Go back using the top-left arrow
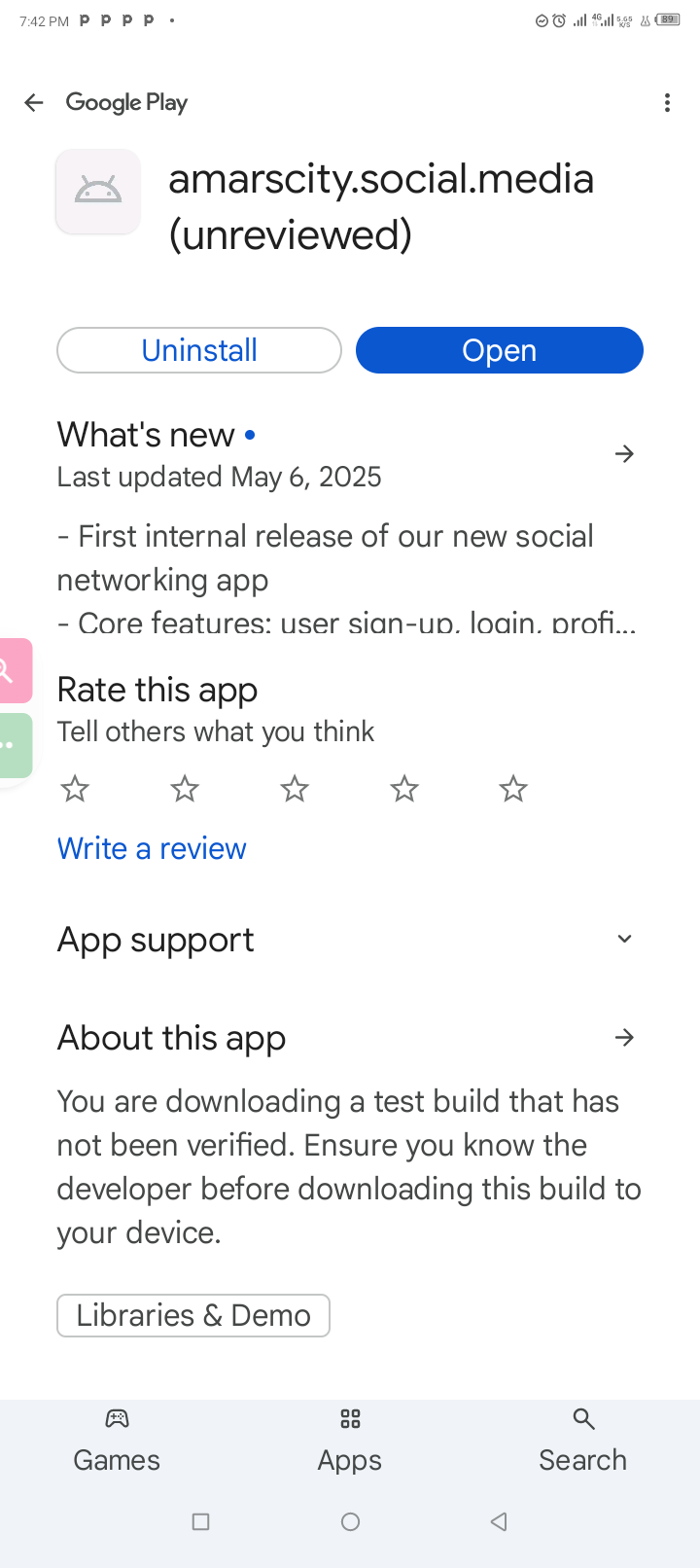The width and height of the screenshot is (700, 1568). pos(34,102)
